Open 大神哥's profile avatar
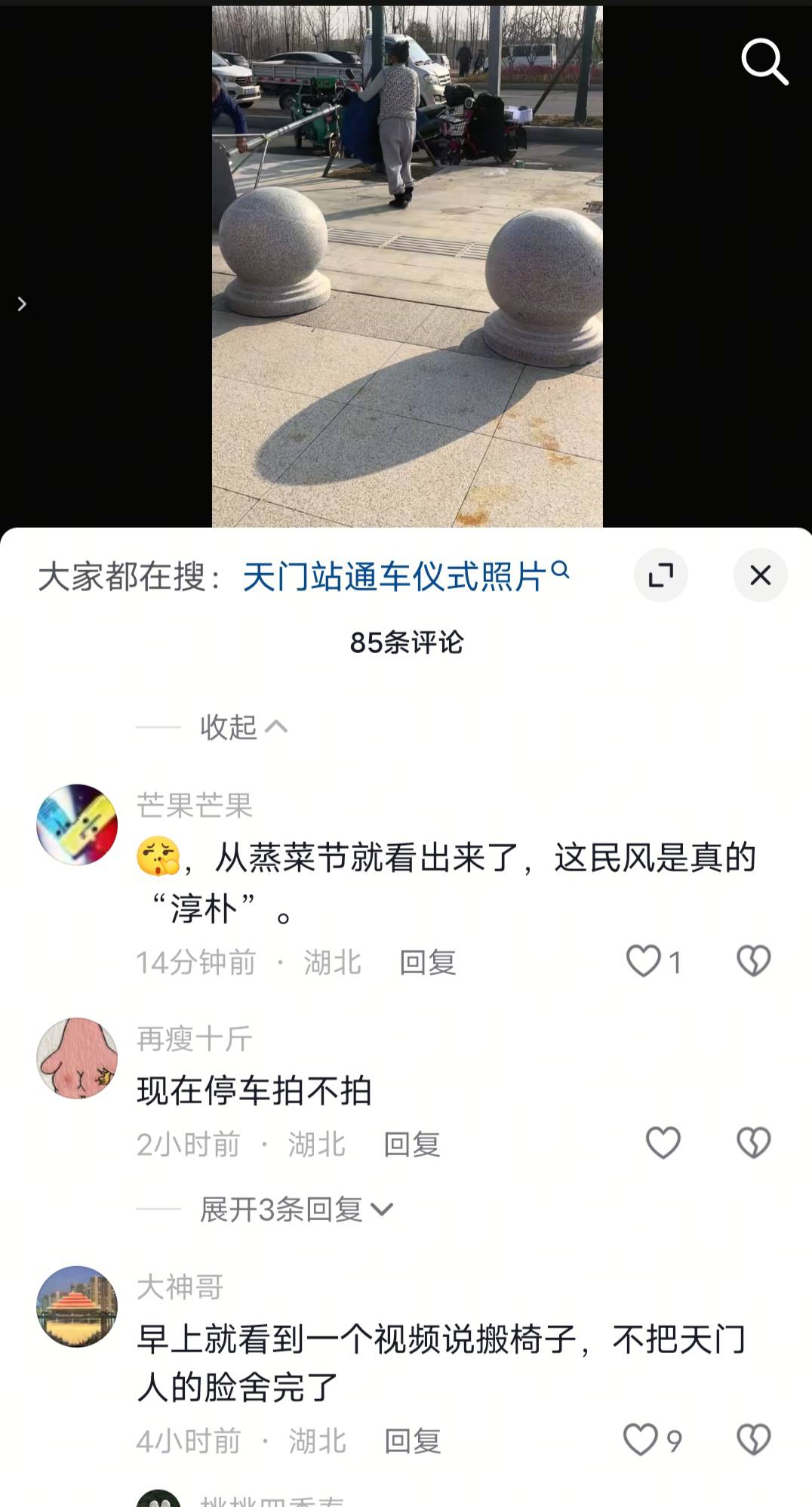 click(77, 1306)
